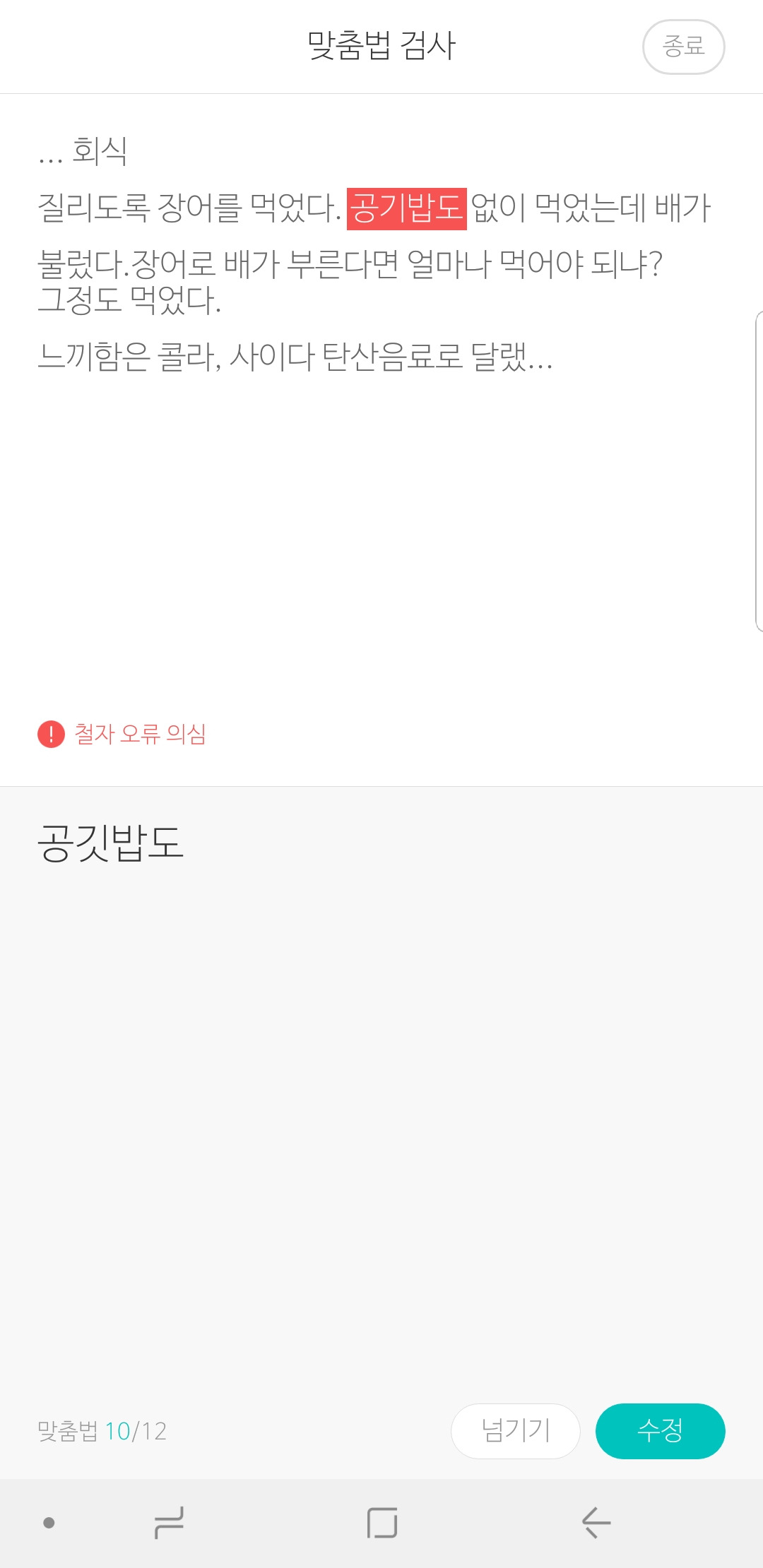Screen dimensions: 763x1568
Task: Tap 종료 to exit spell check
Action: 683,47
